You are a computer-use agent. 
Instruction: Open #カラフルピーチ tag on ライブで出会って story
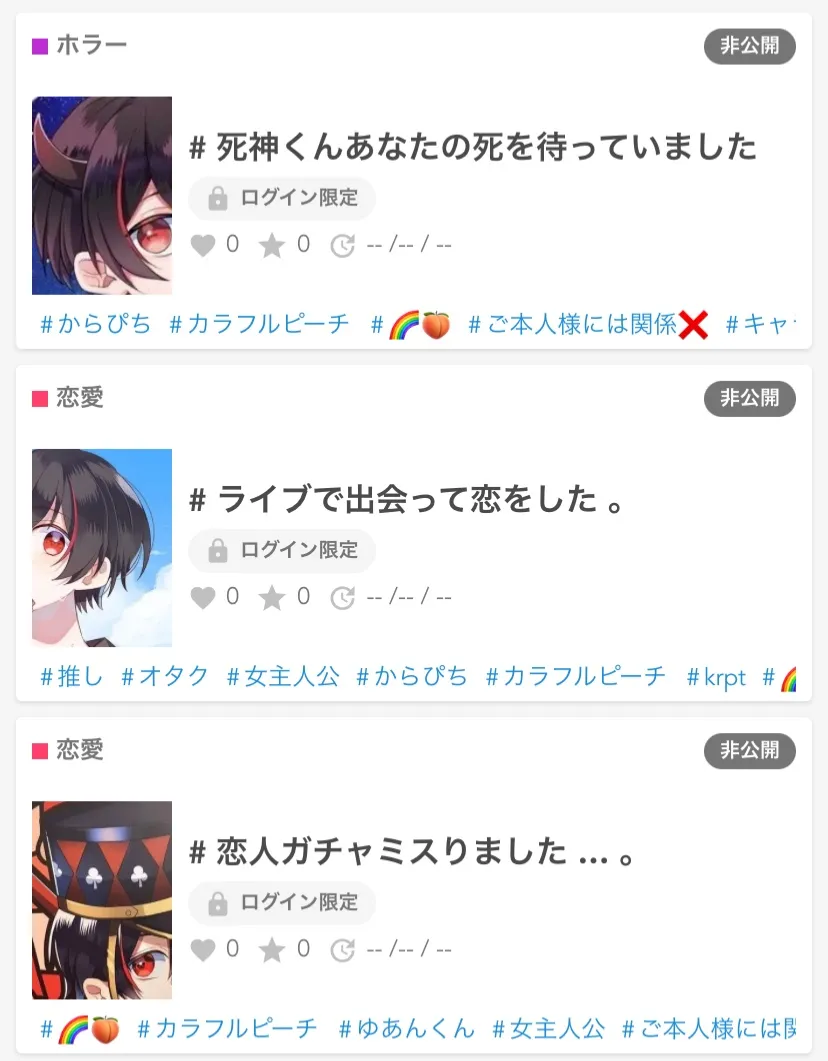pyautogui.click(x=576, y=677)
